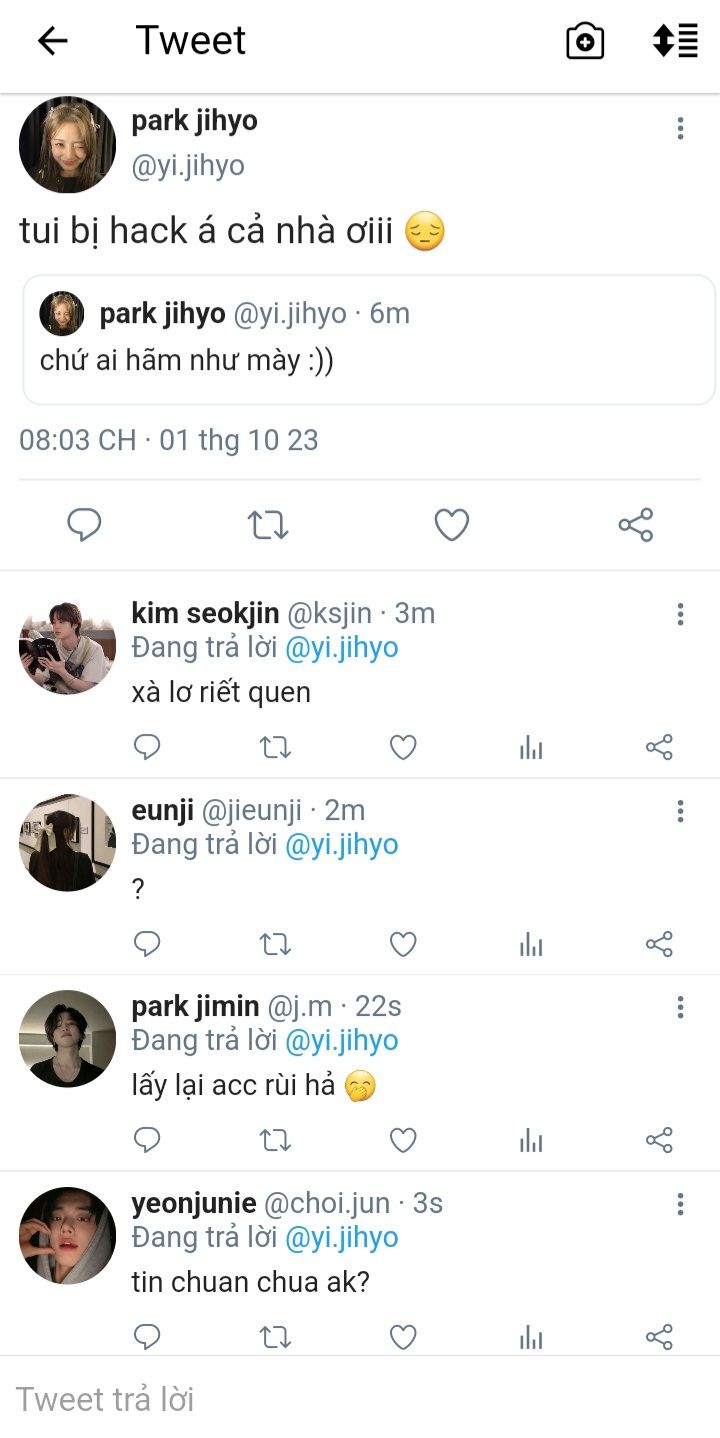
Task: Open overflow menu on kim seokjin's reply
Action: click(680, 614)
